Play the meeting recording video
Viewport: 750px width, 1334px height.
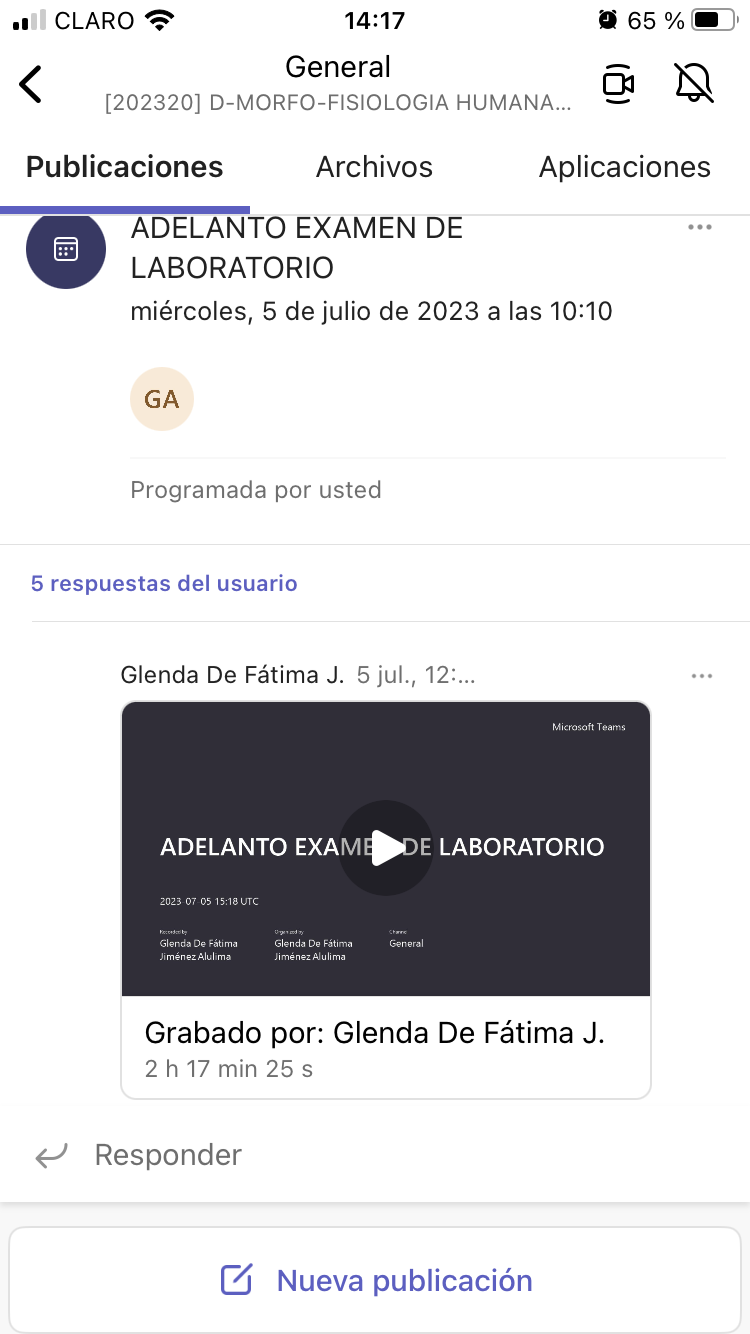(386, 848)
